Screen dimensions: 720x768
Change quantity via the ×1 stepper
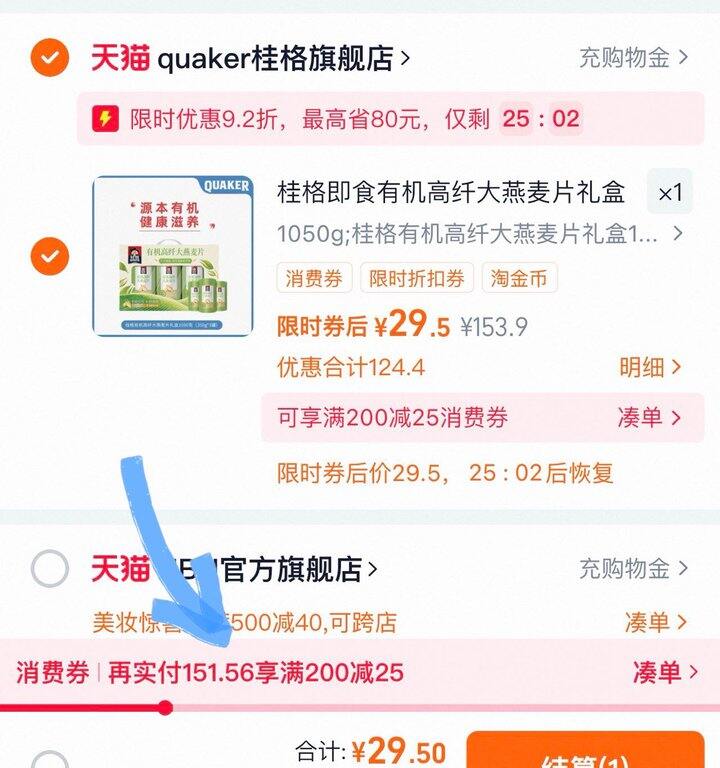[x=670, y=192]
